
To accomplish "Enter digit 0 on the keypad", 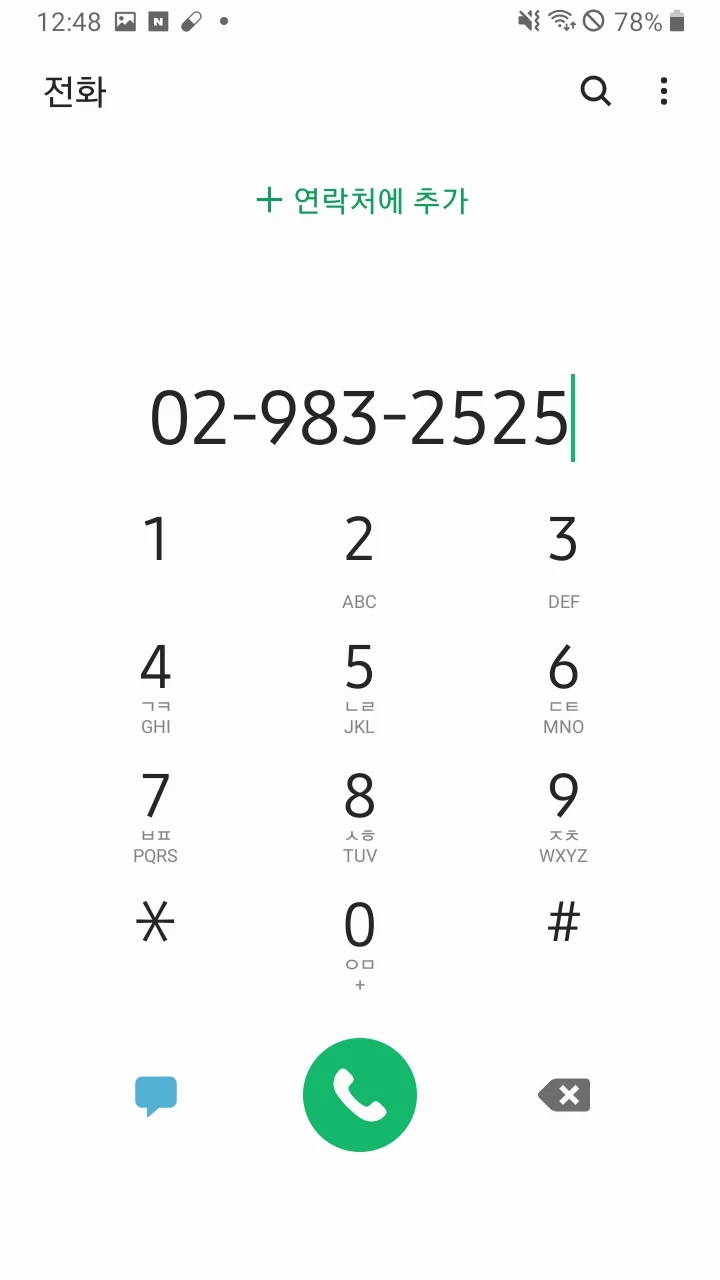I will [x=359, y=940].
